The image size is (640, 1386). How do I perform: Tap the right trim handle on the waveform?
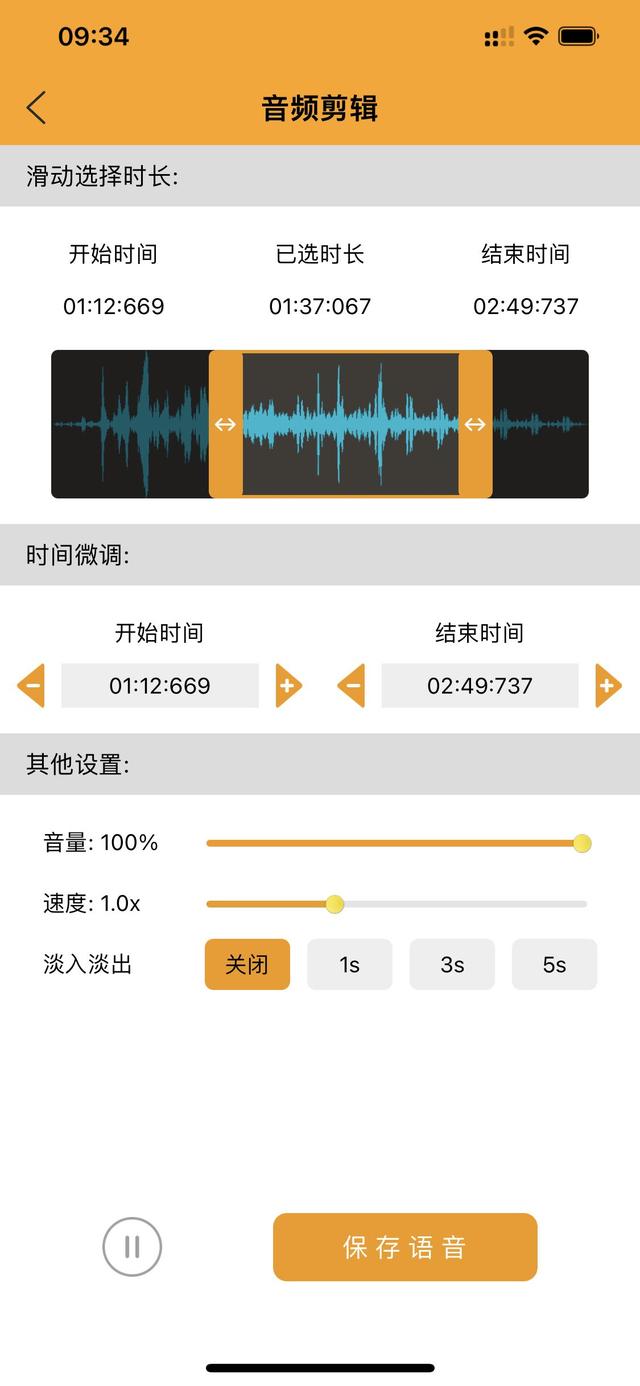tap(475, 424)
